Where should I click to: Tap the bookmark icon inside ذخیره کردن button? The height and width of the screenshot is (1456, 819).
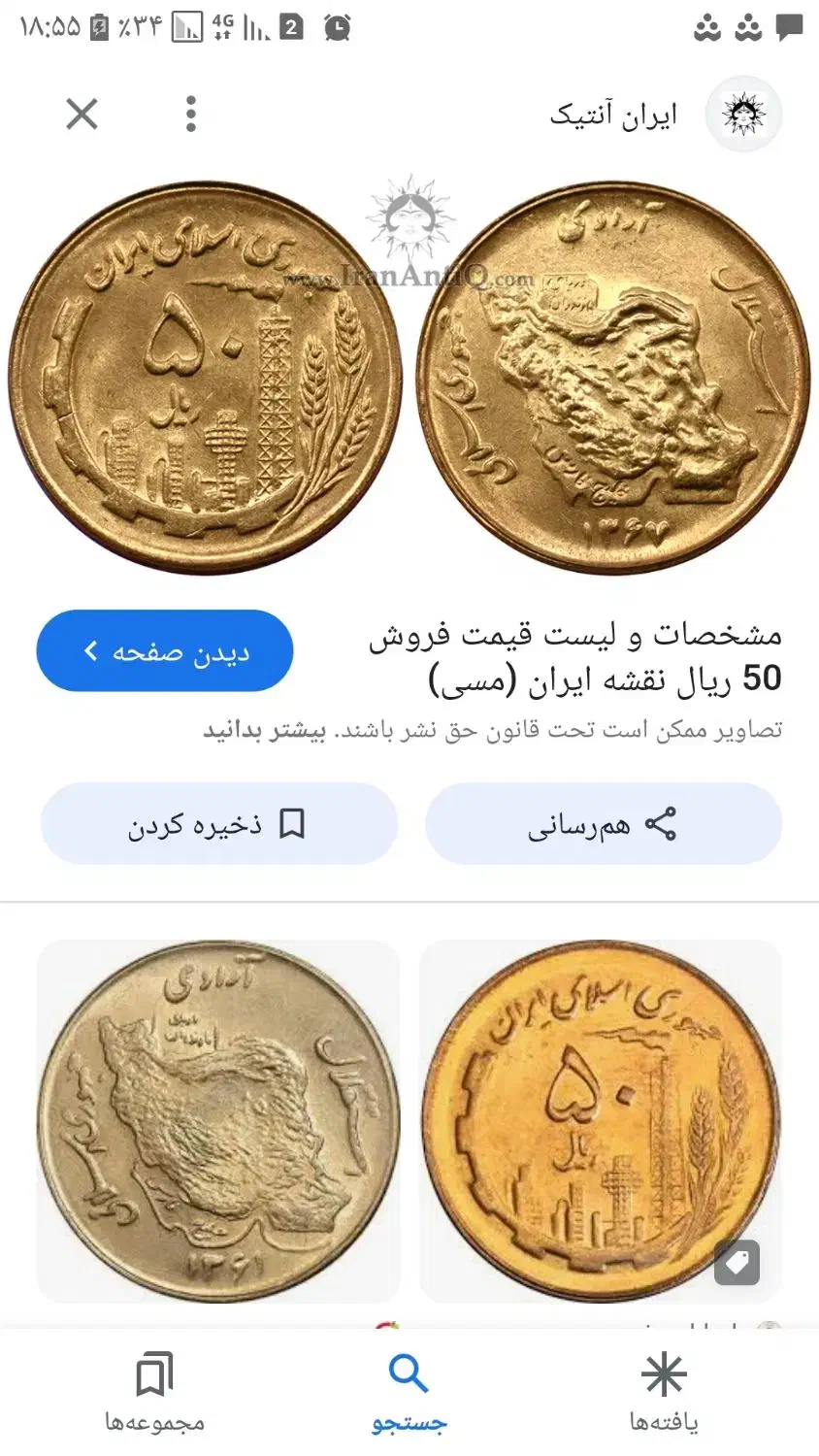coord(290,823)
